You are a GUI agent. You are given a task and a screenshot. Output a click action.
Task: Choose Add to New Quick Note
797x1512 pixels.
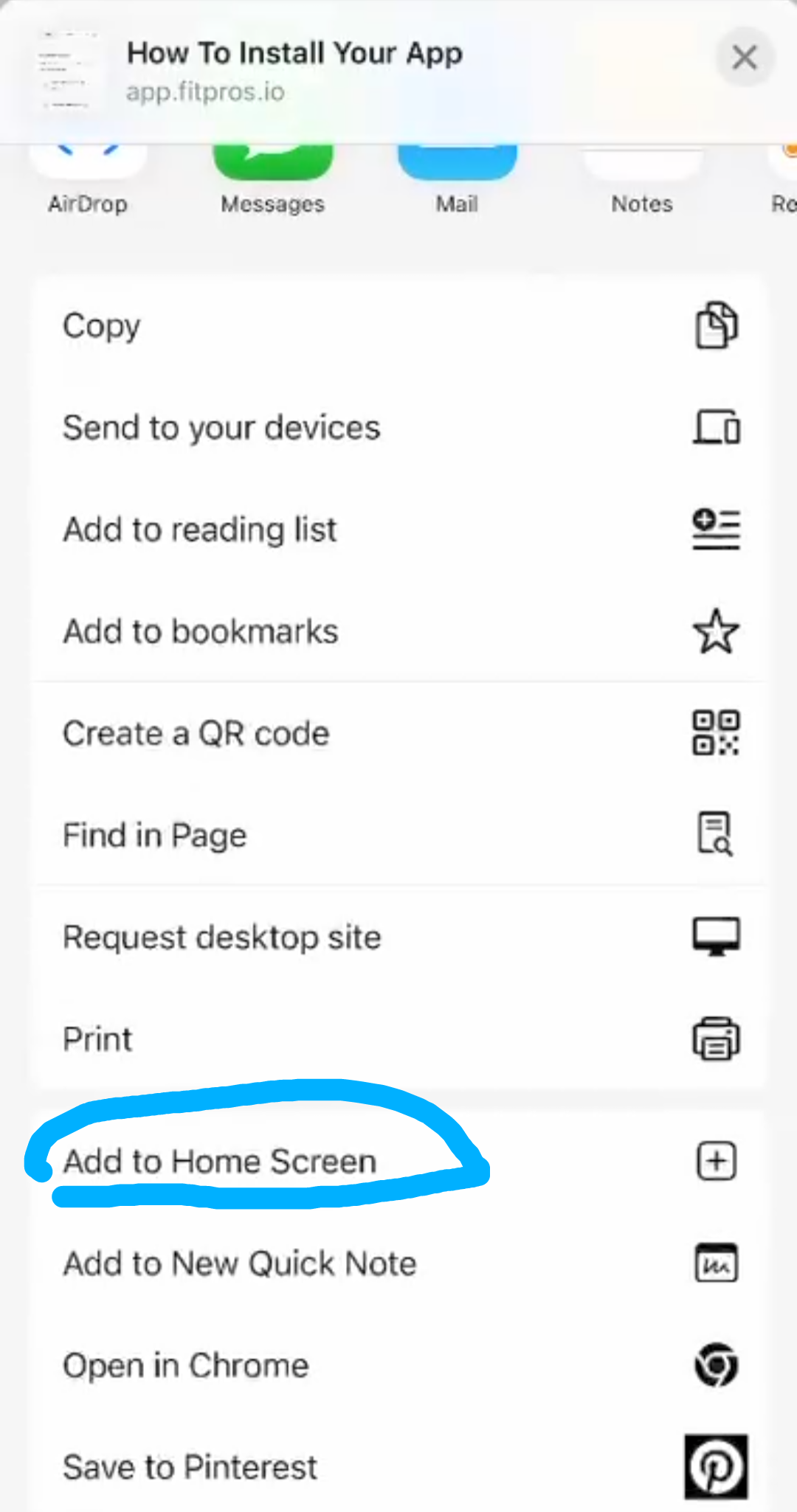click(x=398, y=1263)
